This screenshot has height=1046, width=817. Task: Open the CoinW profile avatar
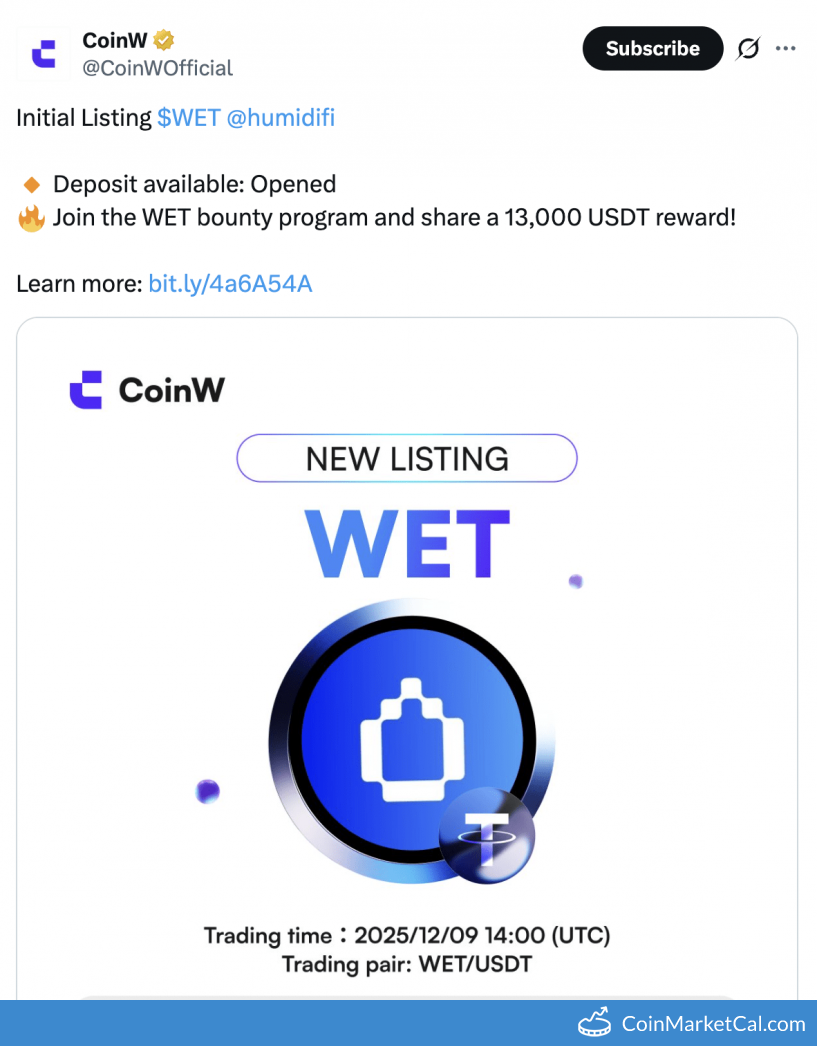pyautogui.click(x=43, y=54)
